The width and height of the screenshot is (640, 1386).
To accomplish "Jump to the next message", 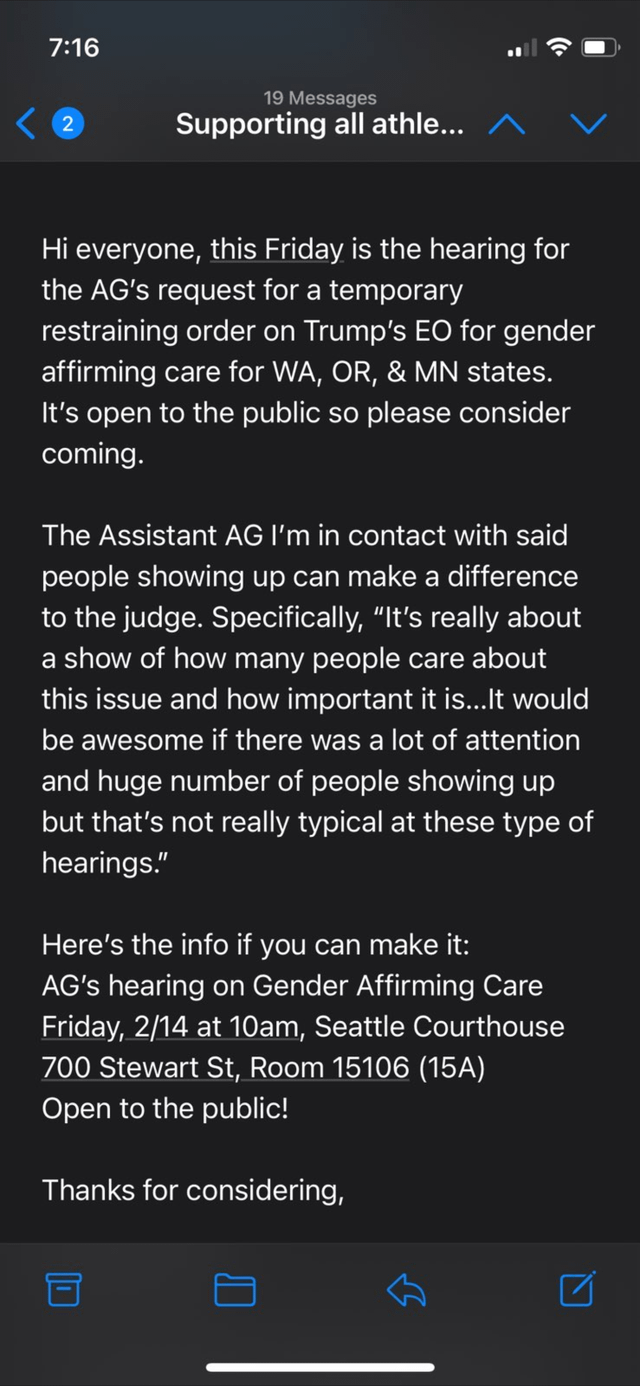I will tap(588, 124).
